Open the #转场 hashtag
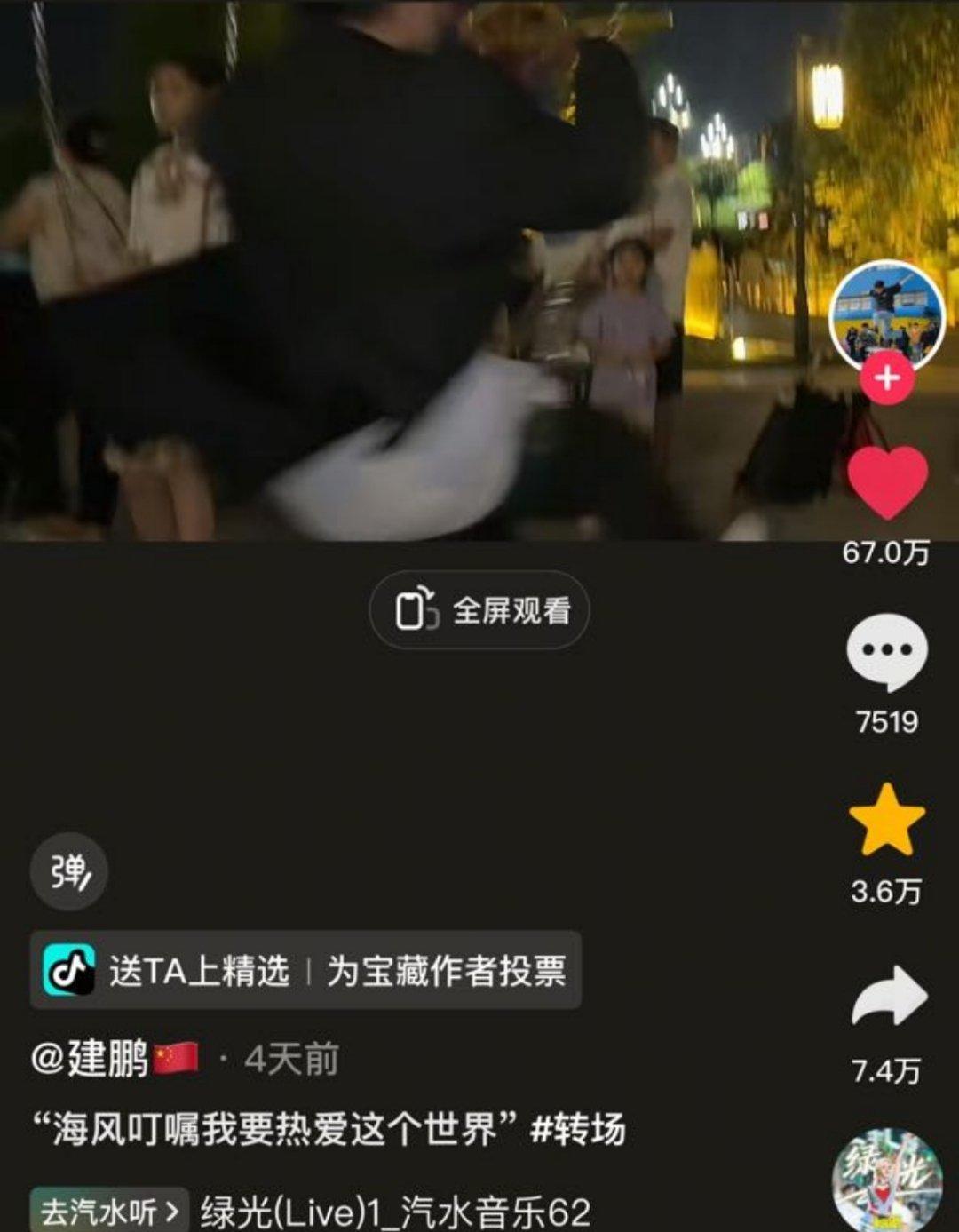 coord(577,1130)
